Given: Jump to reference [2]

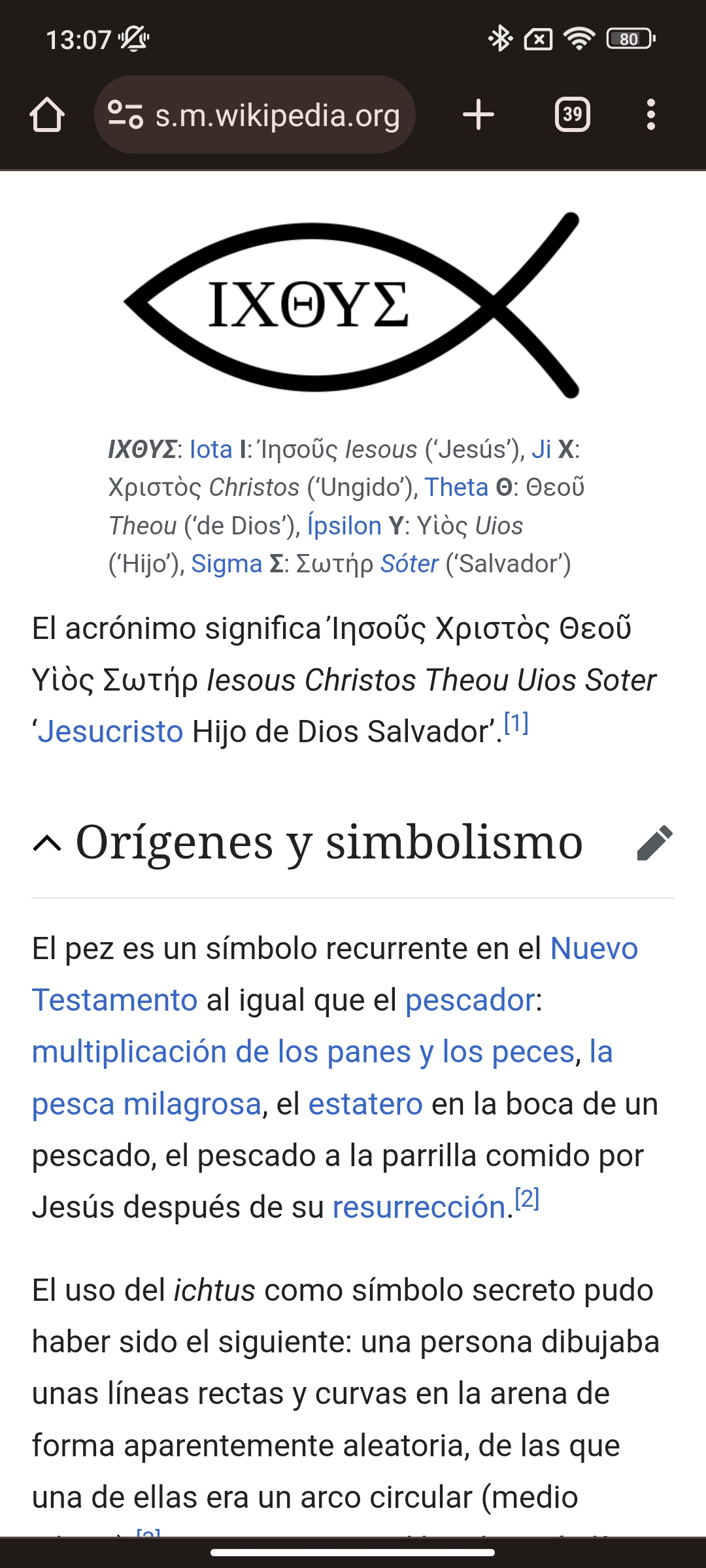Looking at the screenshot, I should pyautogui.click(x=527, y=1198).
